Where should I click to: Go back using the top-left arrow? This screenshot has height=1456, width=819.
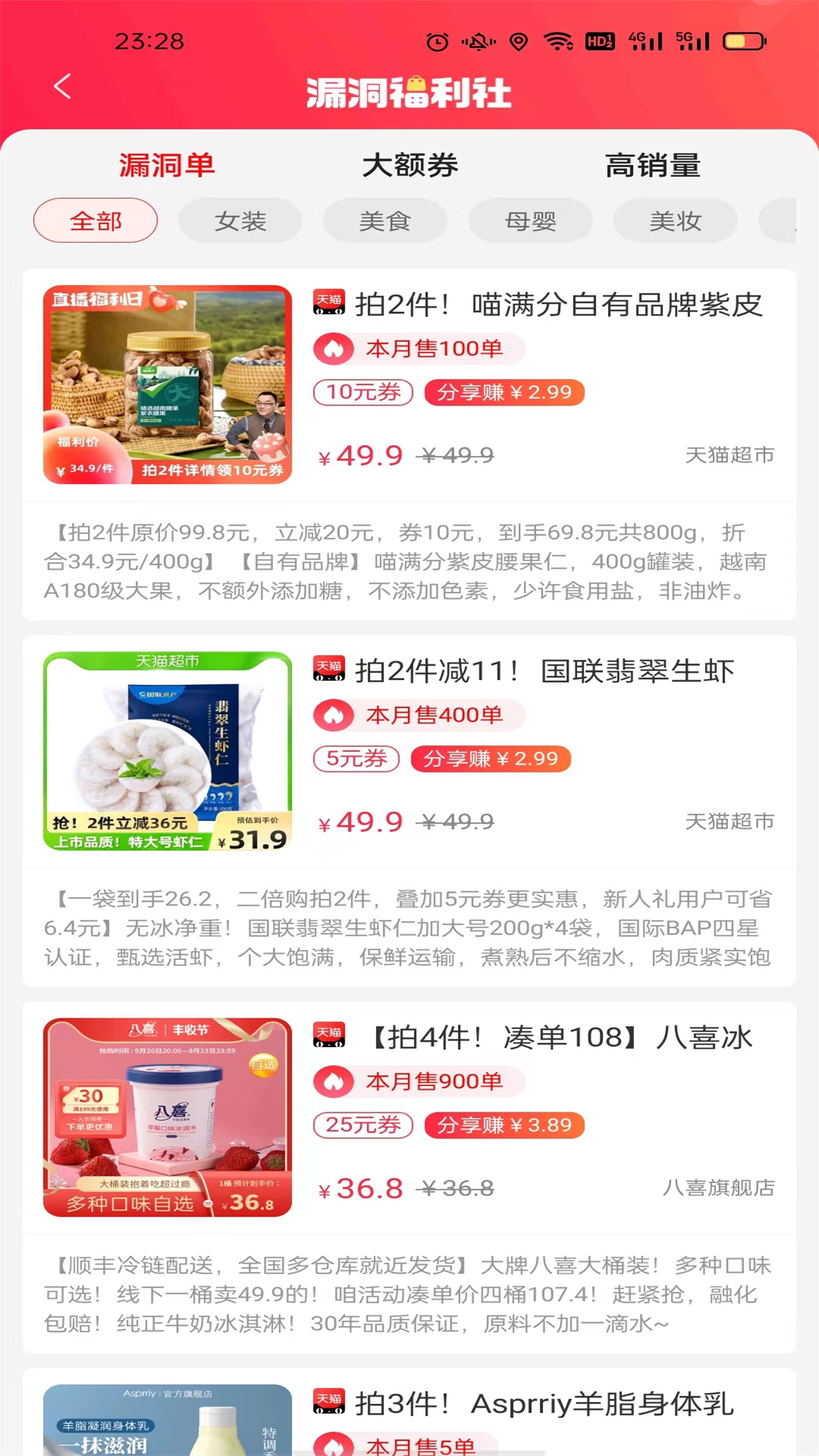point(63,86)
